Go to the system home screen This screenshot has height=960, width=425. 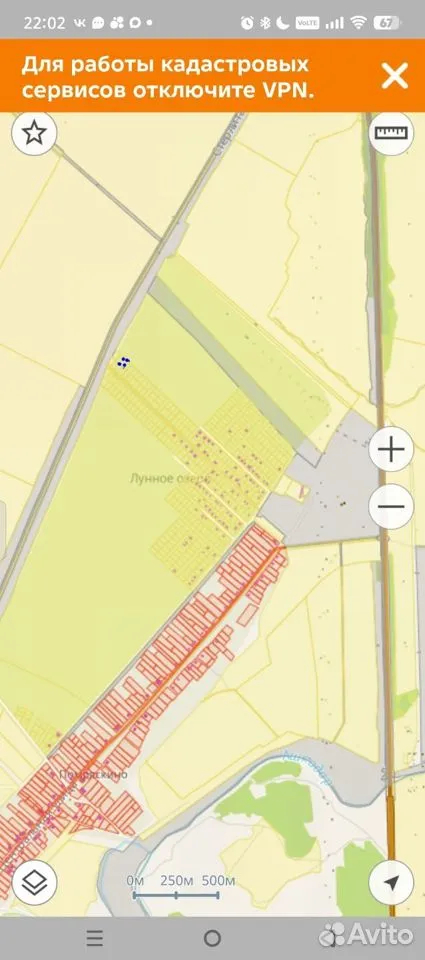point(212,937)
